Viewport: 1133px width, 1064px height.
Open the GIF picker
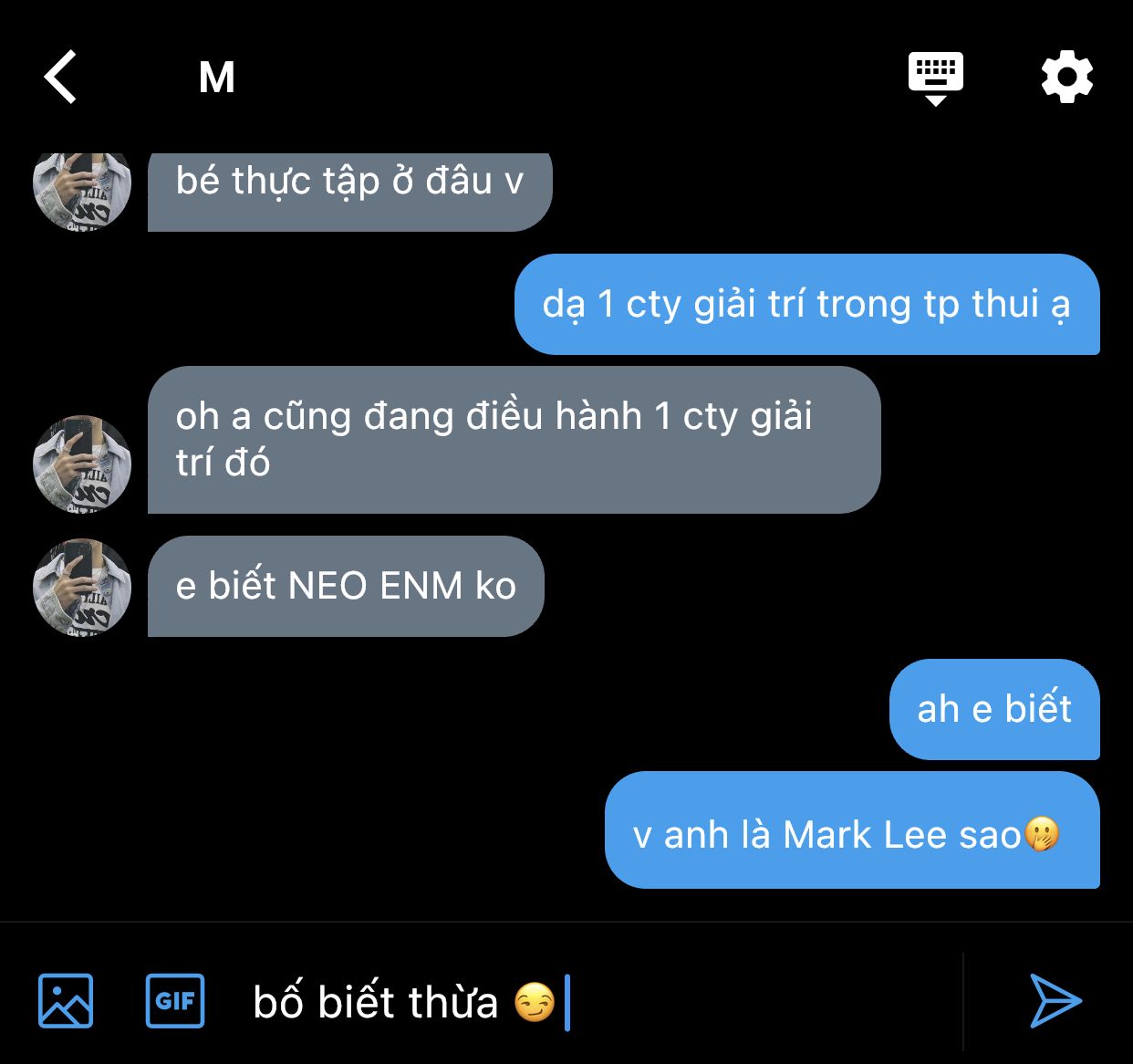(175, 1001)
